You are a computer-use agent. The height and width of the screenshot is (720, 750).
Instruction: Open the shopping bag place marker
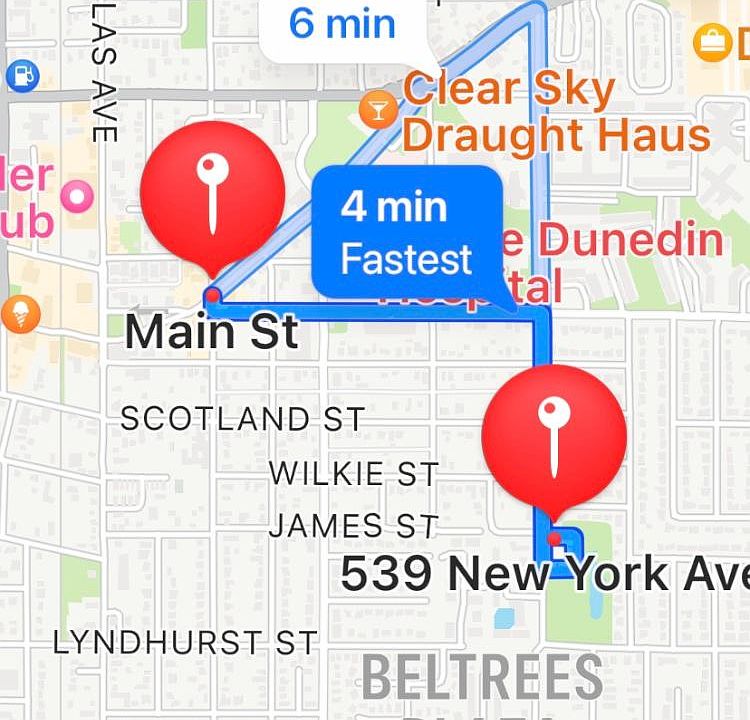click(x=711, y=43)
